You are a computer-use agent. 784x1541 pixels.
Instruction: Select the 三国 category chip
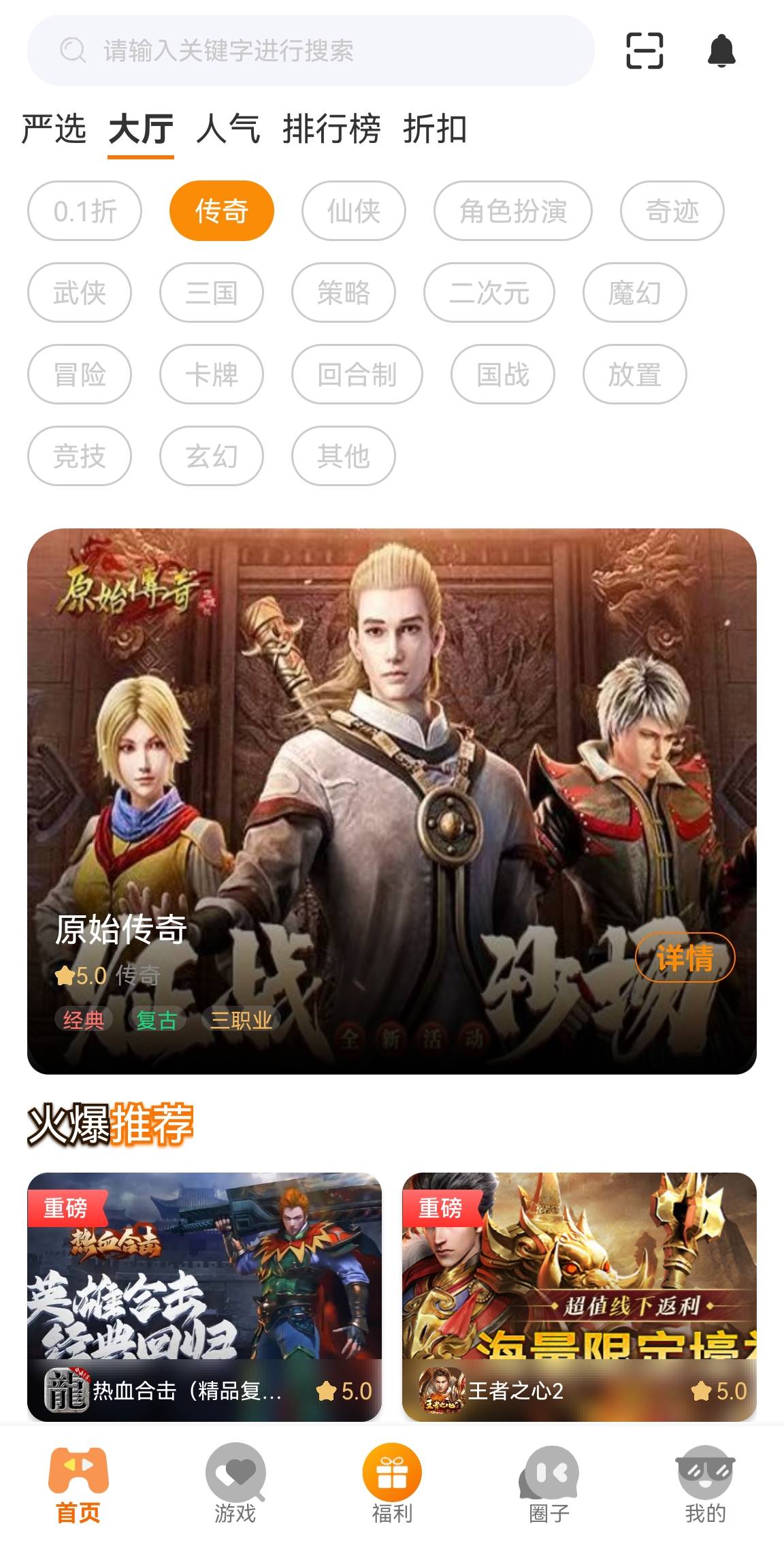212,293
